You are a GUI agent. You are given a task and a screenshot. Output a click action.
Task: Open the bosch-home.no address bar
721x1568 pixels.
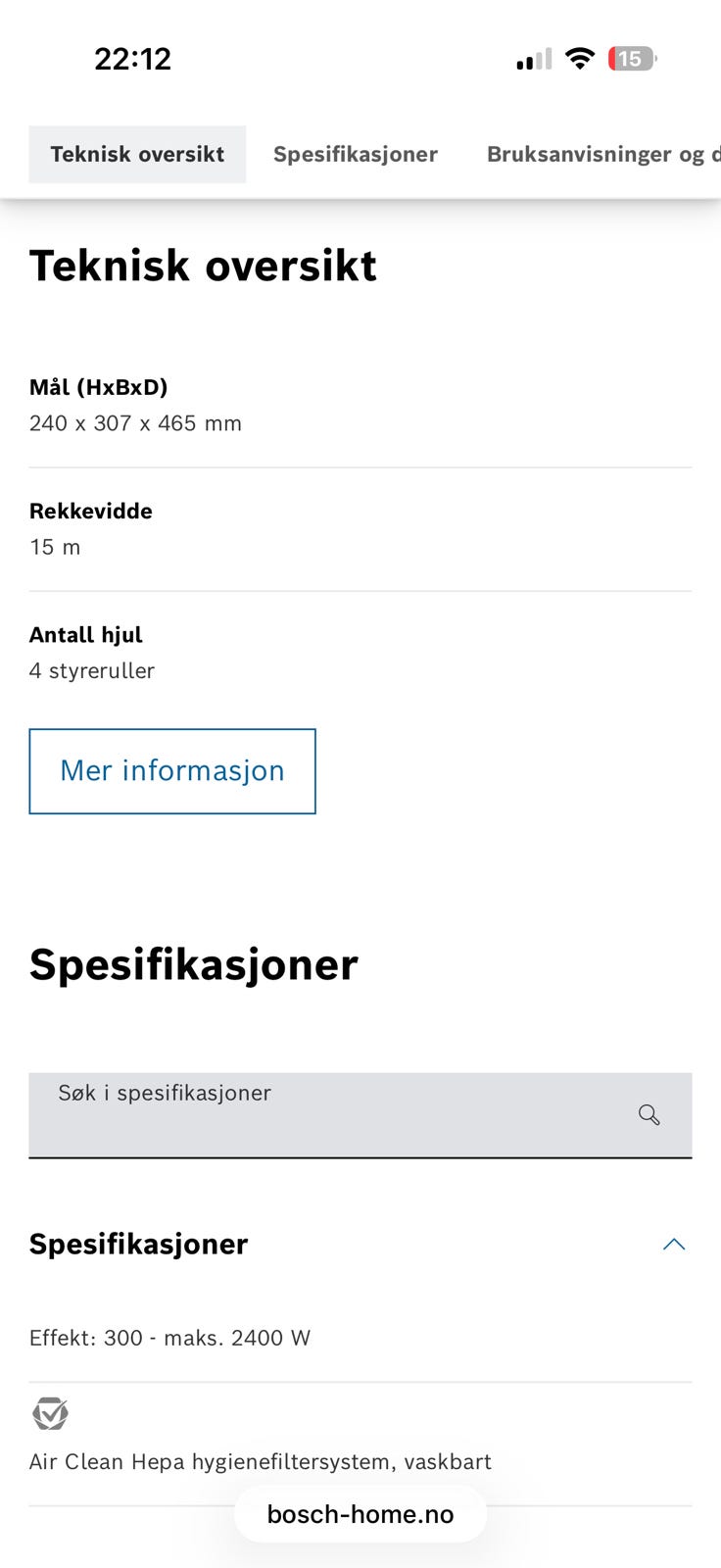[x=360, y=1514]
